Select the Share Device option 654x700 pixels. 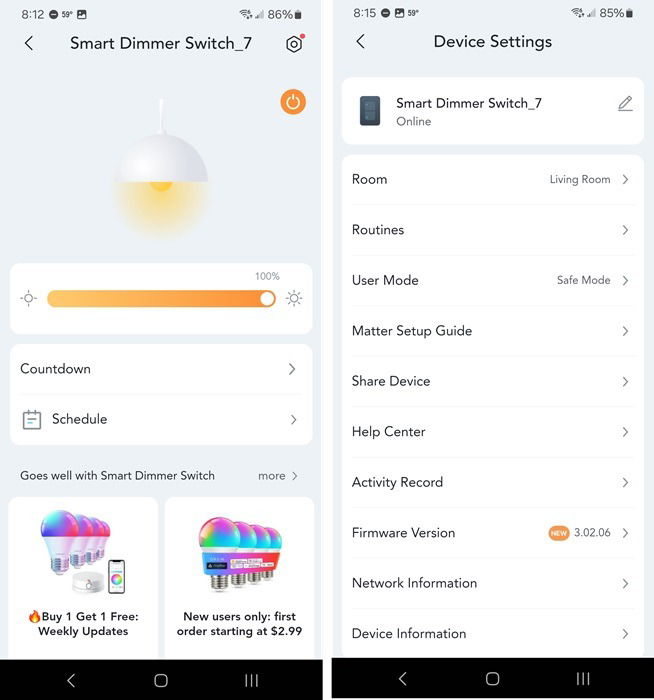click(x=492, y=381)
